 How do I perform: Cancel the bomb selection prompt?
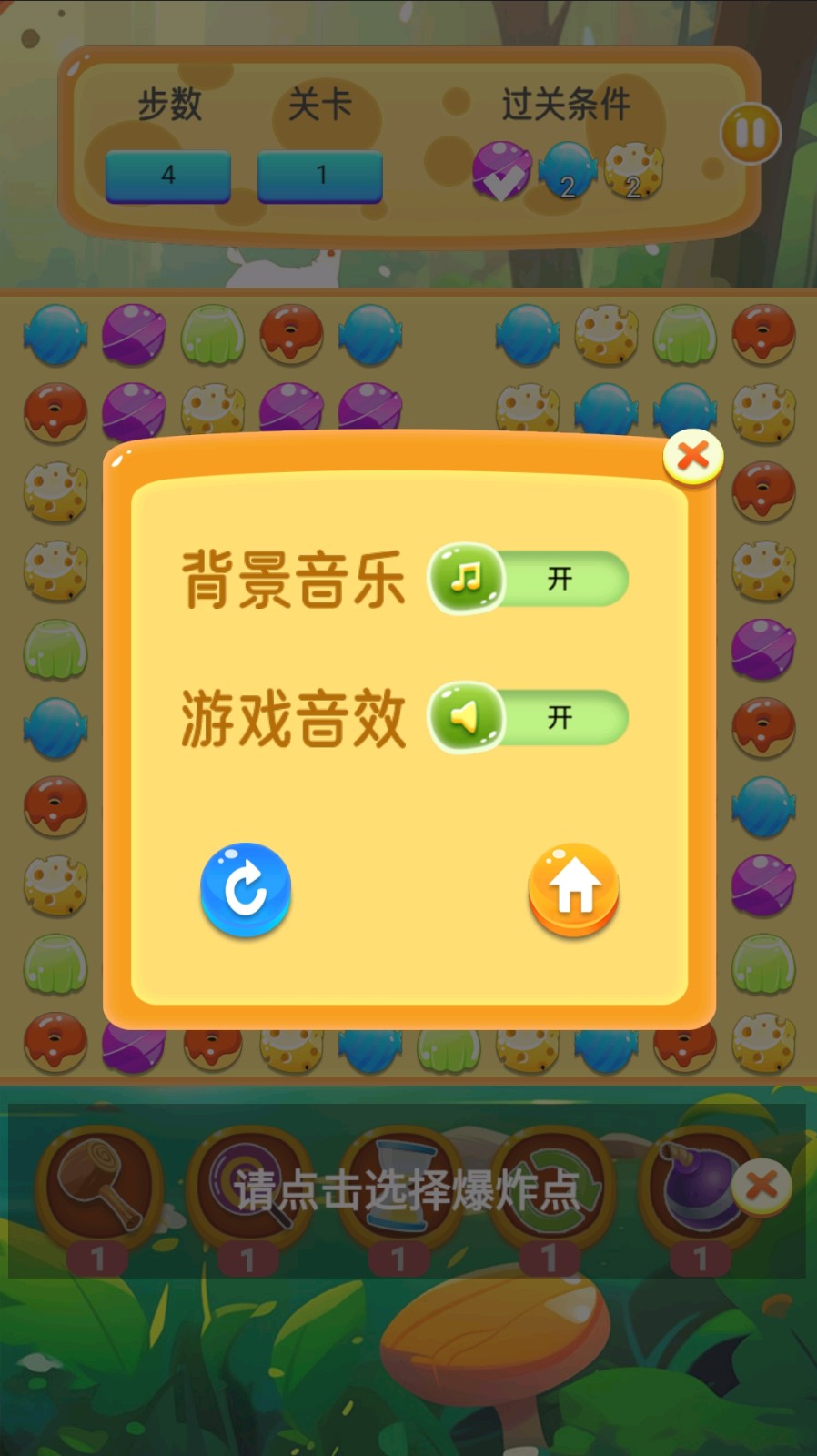(761, 1186)
